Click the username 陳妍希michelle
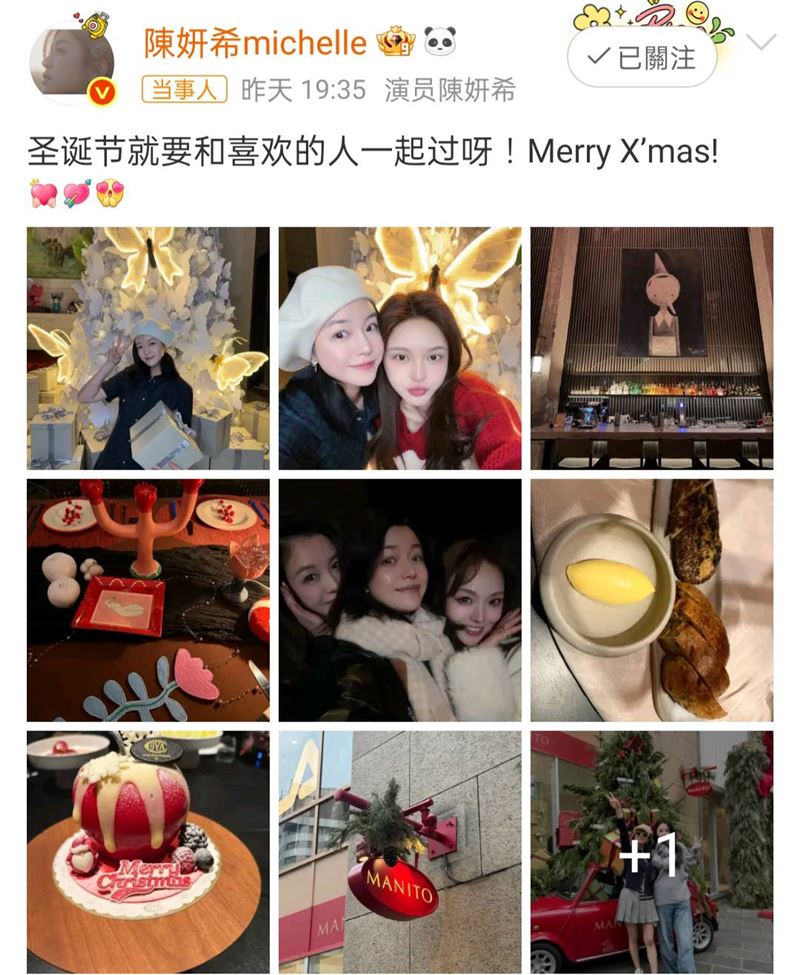This screenshot has height=975, width=800. (x=255, y=41)
